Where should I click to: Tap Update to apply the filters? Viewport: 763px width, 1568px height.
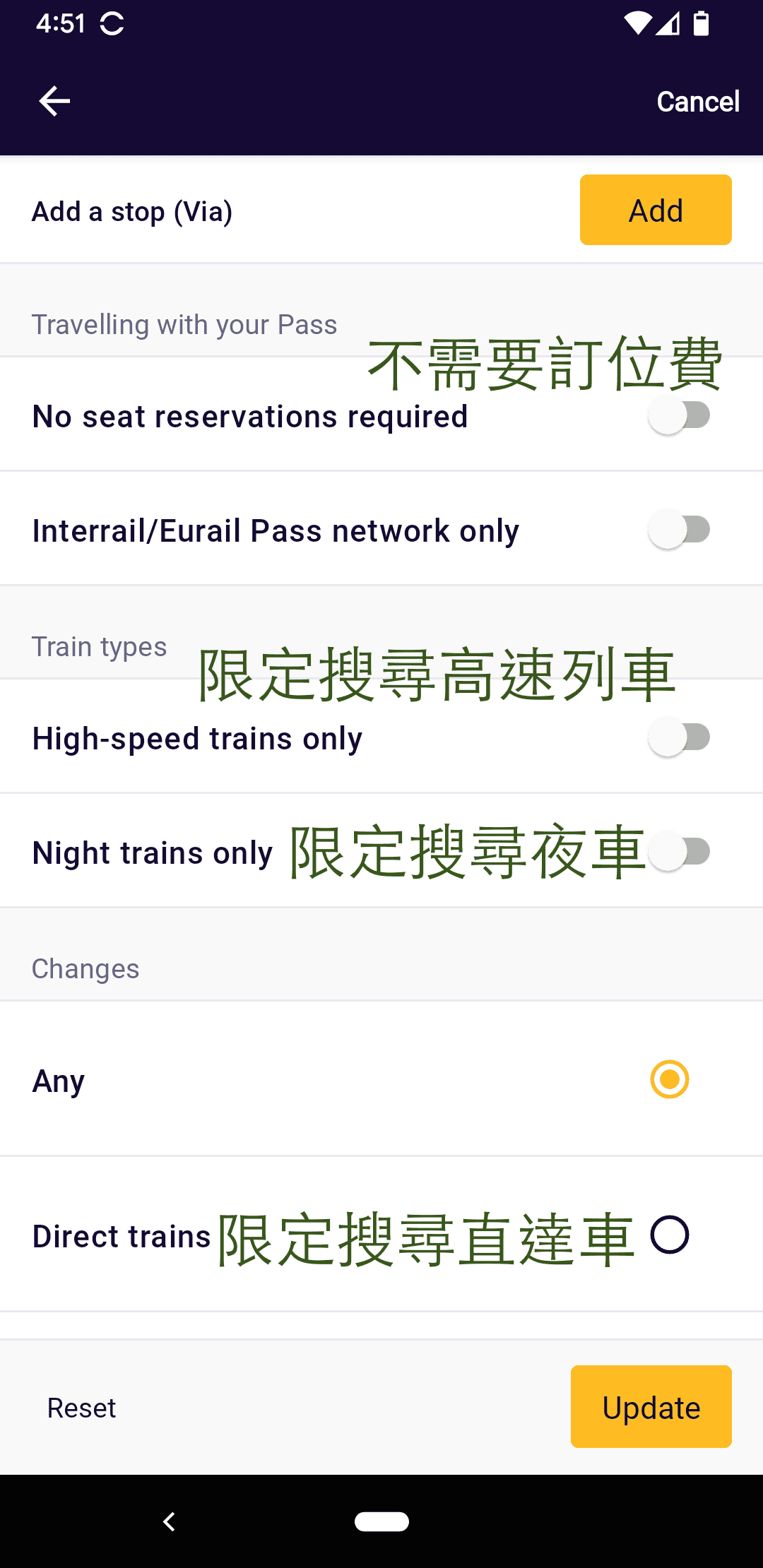click(x=650, y=1407)
